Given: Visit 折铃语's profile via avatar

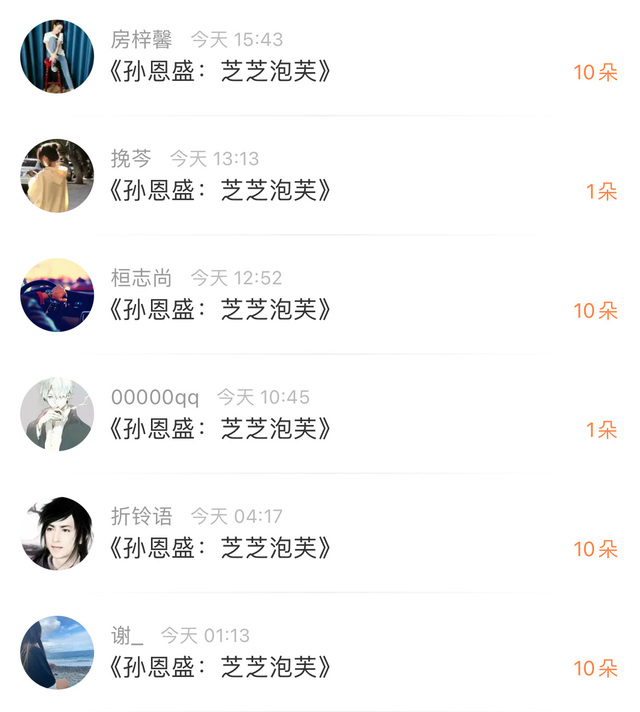Looking at the screenshot, I should pyautogui.click(x=57, y=533).
